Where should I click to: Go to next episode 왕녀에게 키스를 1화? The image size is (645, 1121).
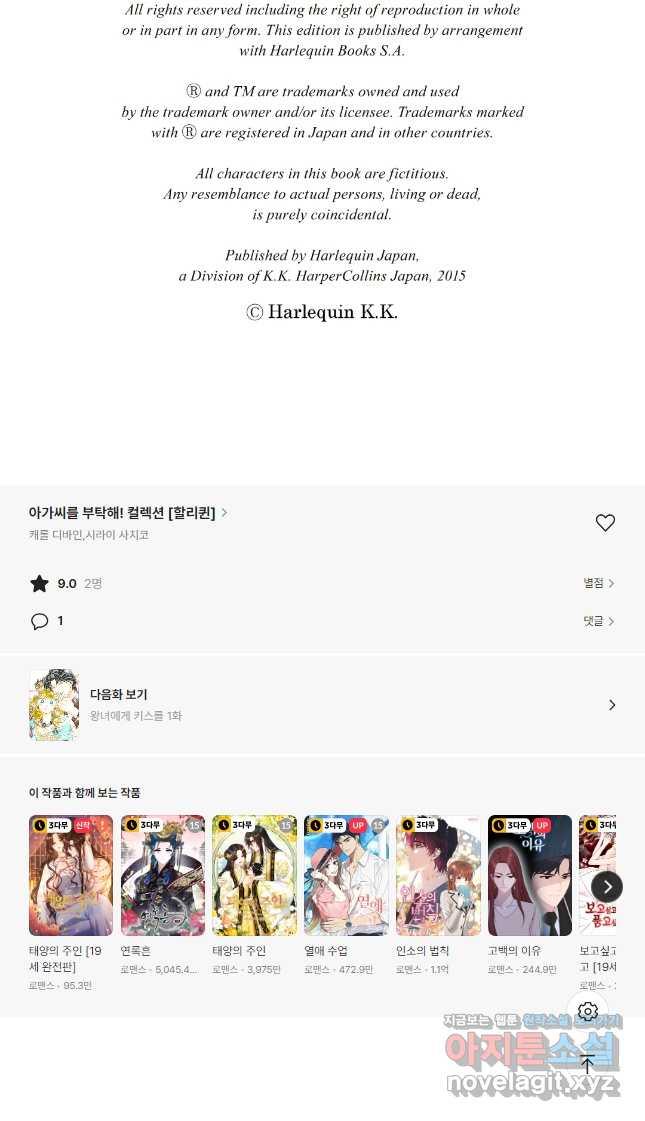coord(322,705)
